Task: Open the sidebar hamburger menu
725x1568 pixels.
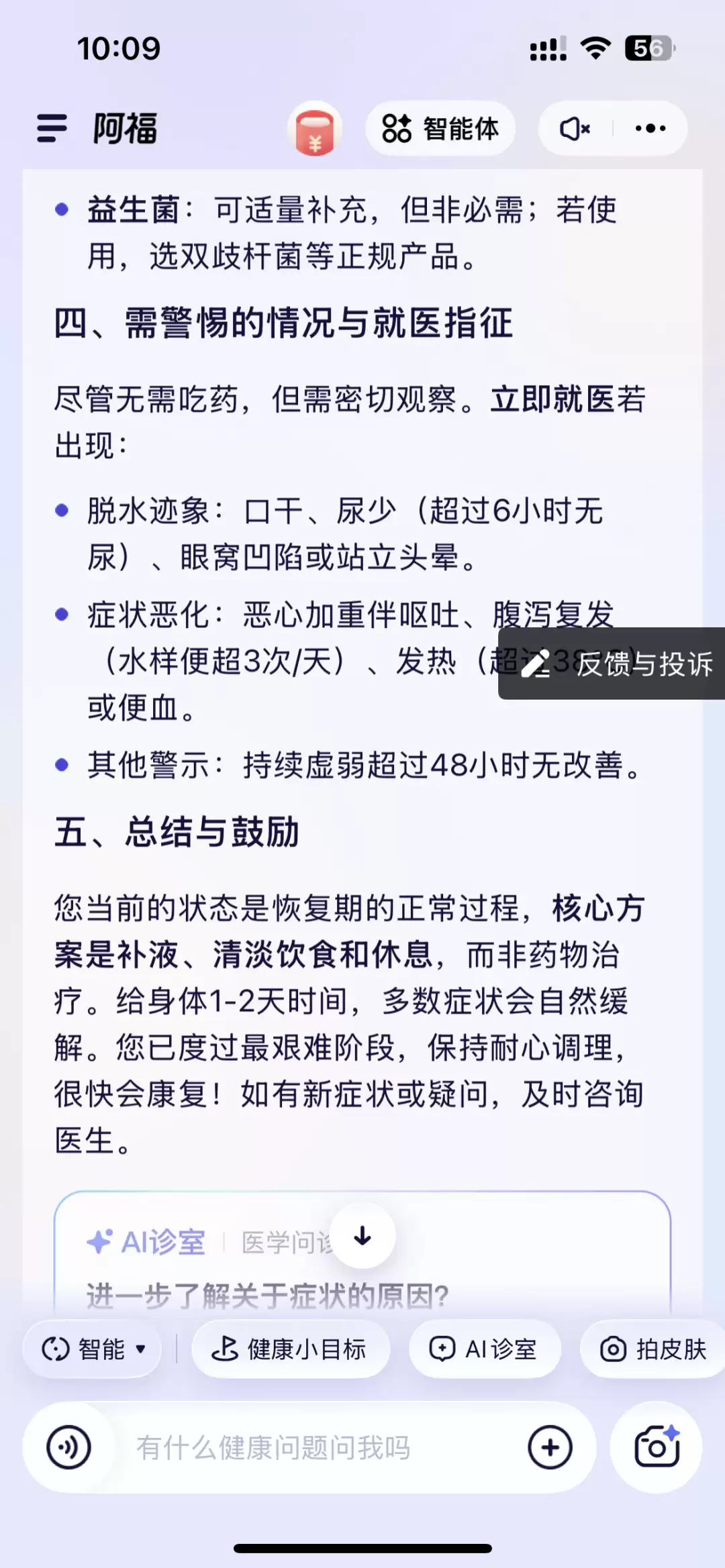Action: coord(50,128)
